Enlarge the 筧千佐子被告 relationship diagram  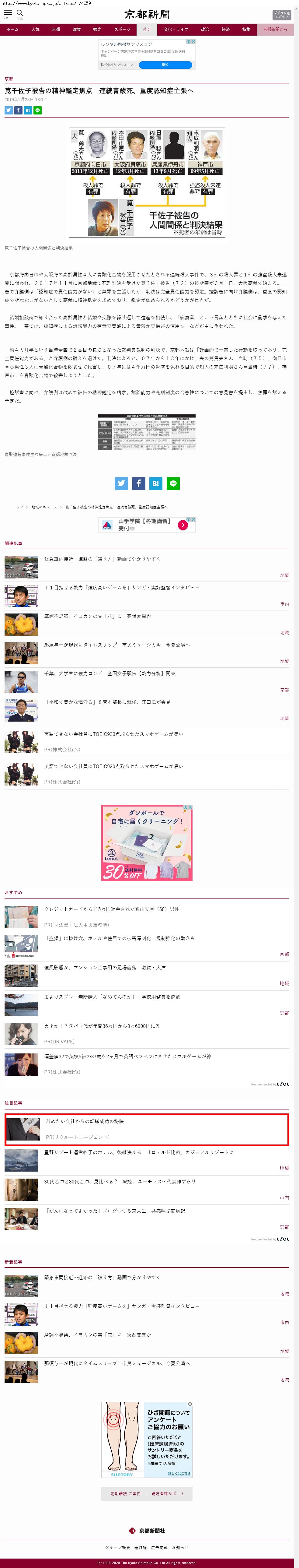[x=147, y=182]
